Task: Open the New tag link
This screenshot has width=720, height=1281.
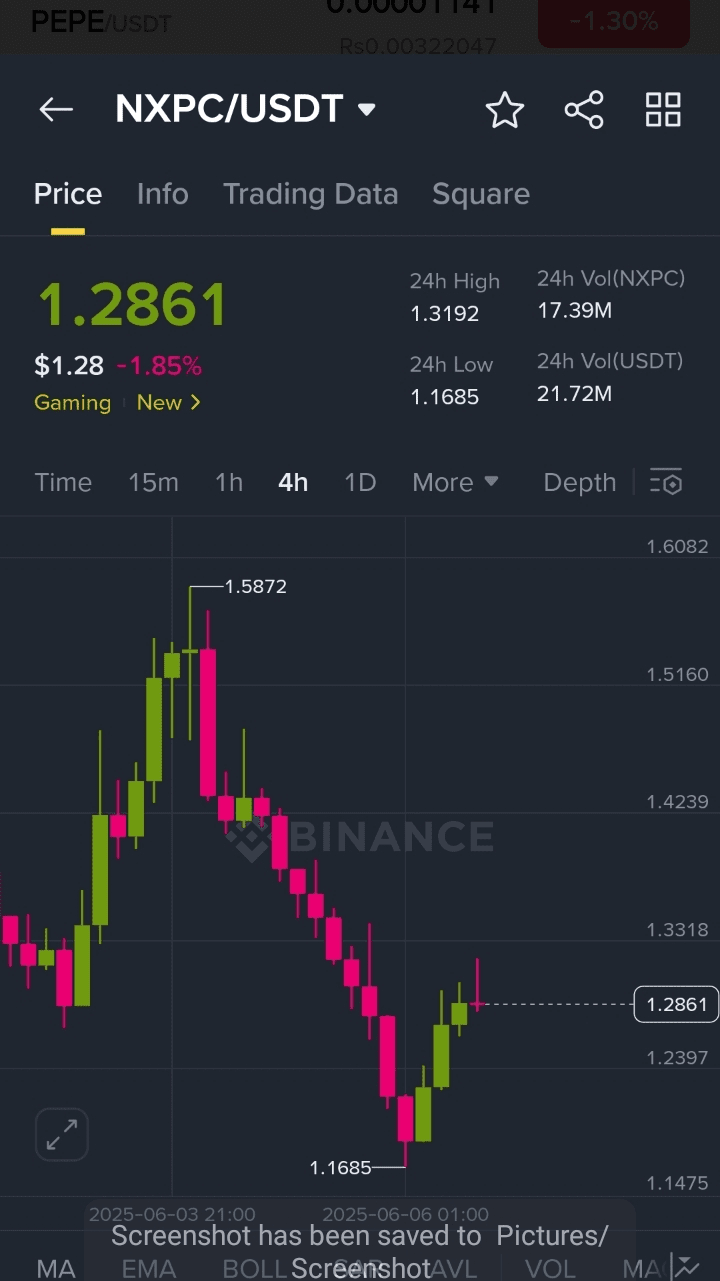Action: 168,403
